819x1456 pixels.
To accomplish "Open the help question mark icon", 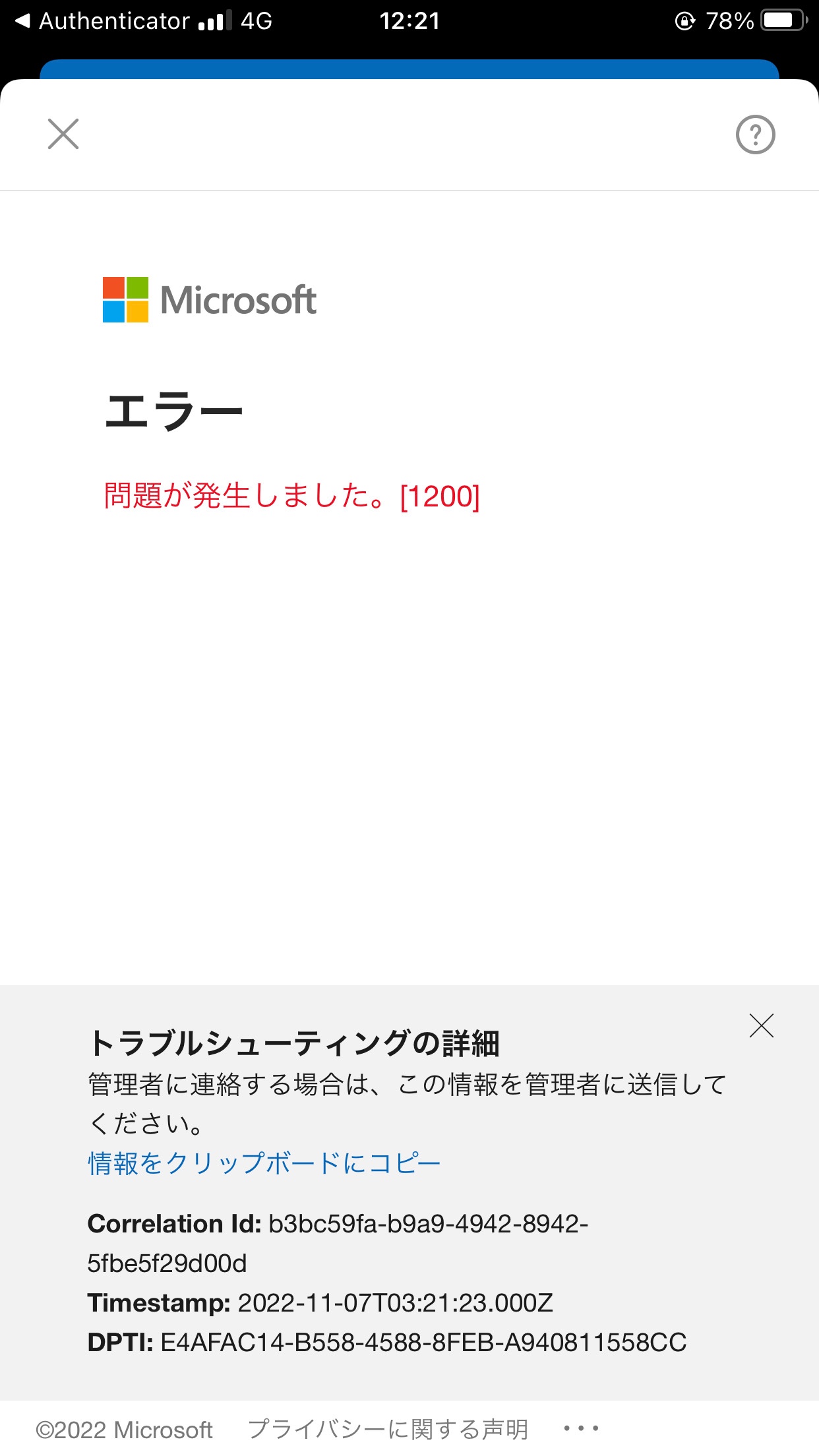I will coord(755,135).
